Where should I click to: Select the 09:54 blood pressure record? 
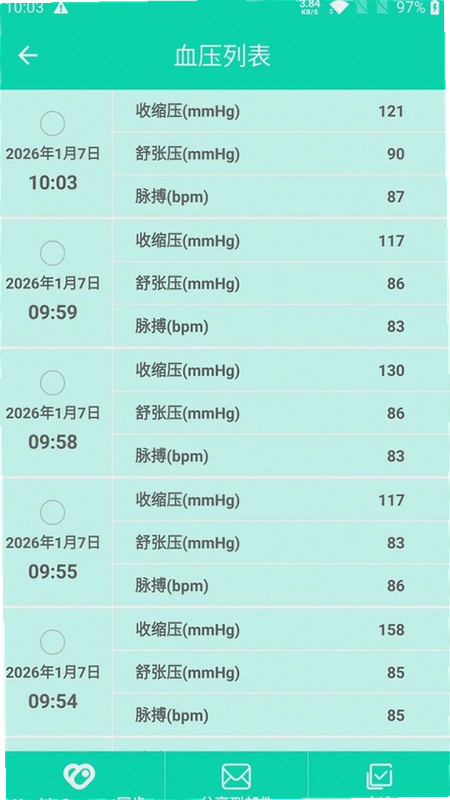pos(53,642)
